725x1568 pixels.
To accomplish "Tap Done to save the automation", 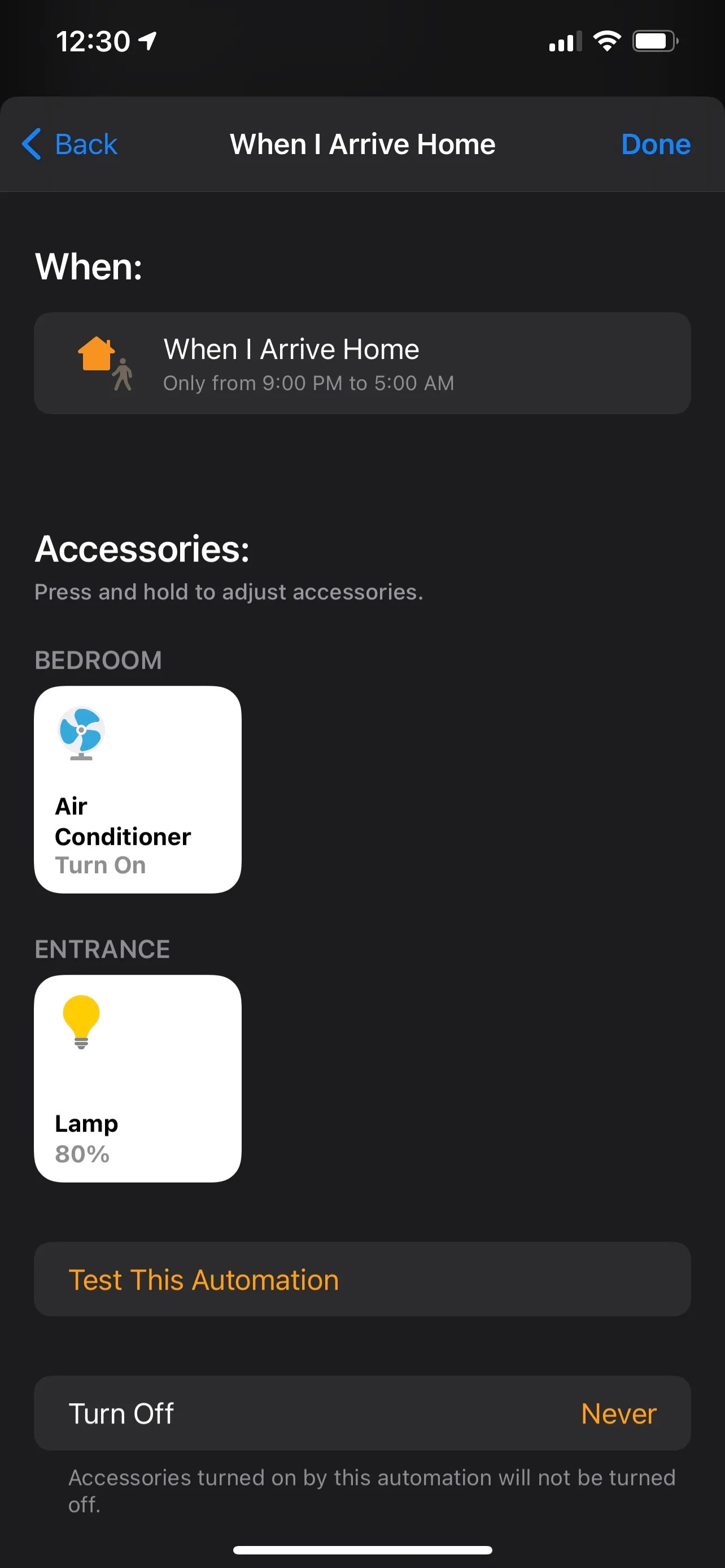I will pos(655,144).
